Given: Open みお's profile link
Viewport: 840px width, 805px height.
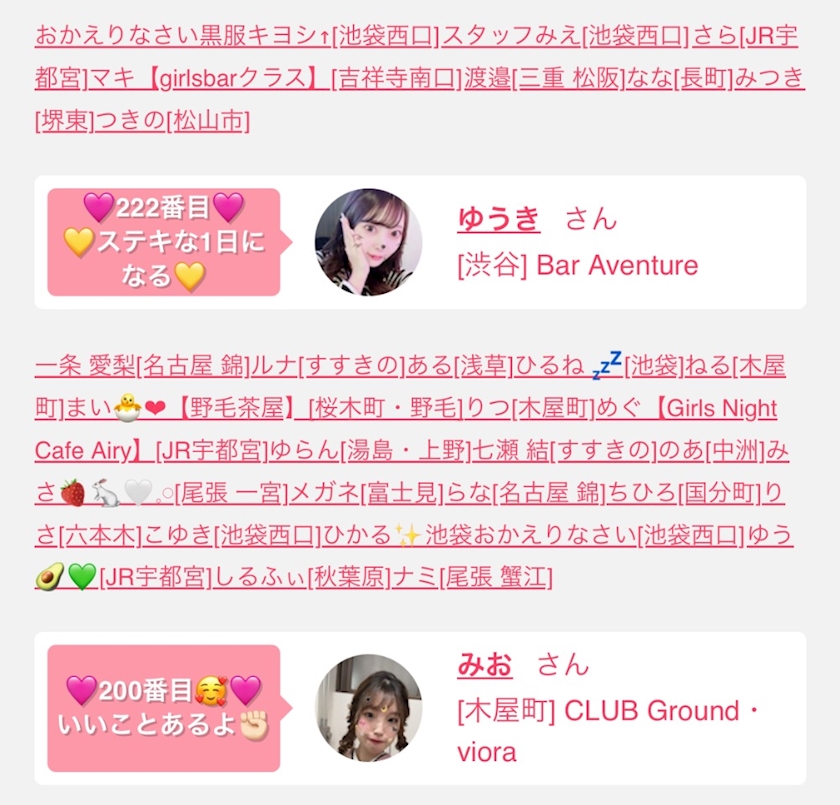Looking at the screenshot, I should [485, 663].
